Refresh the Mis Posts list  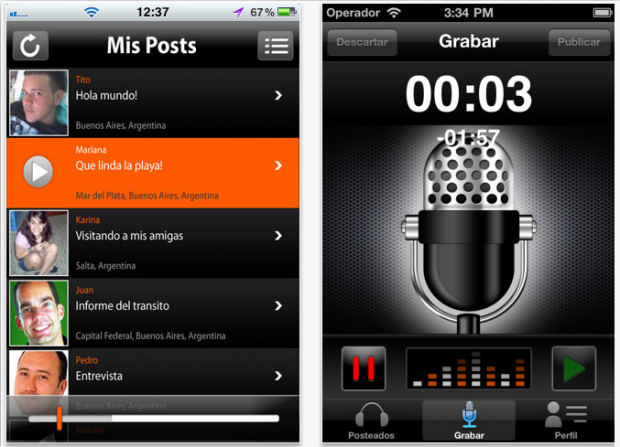[x=32, y=46]
